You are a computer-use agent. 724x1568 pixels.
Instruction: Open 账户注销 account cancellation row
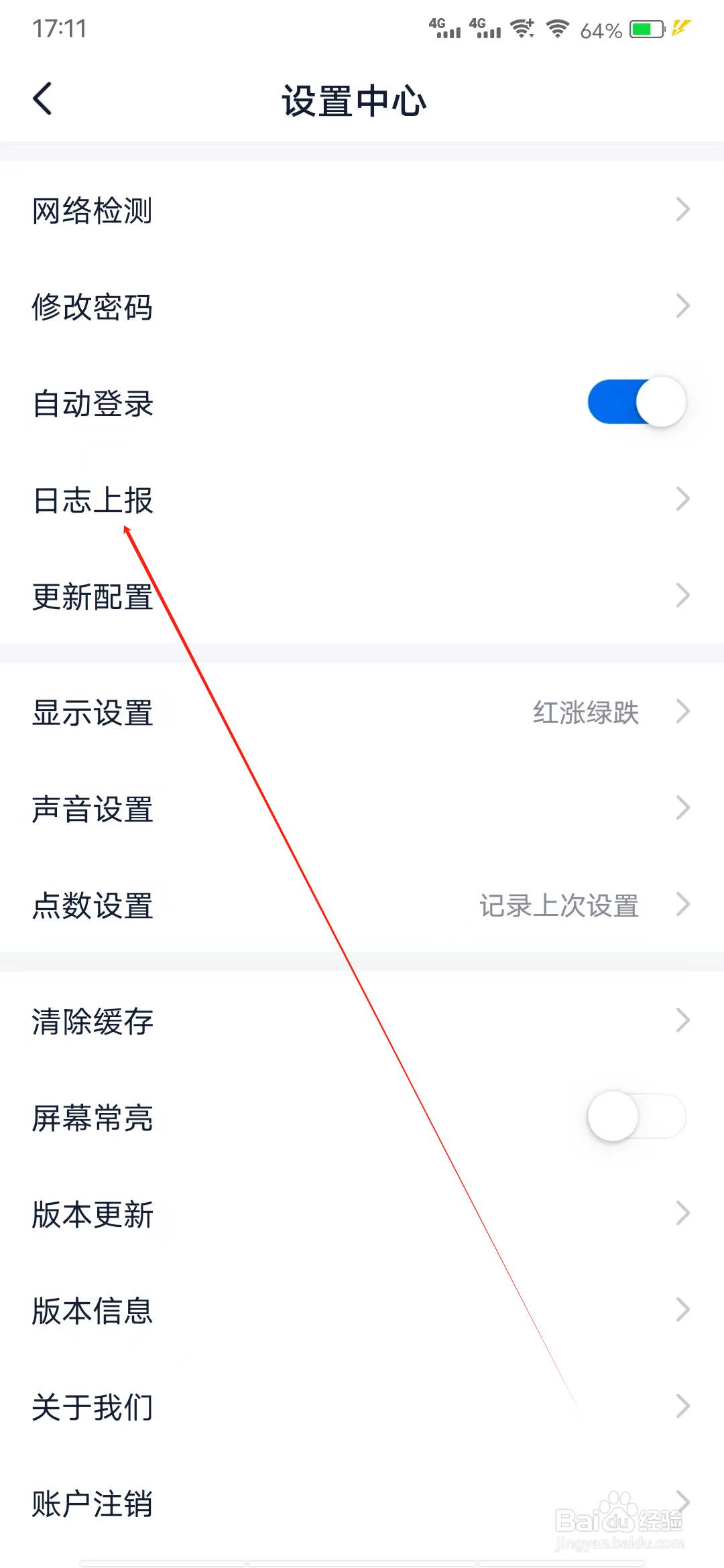[92, 1503]
